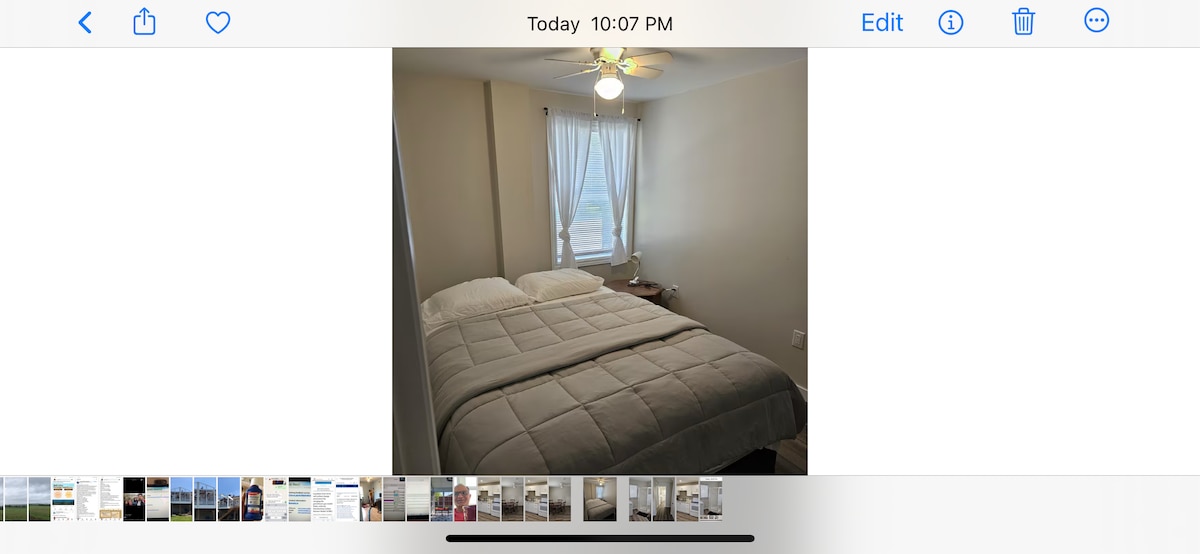This screenshot has width=1200, height=554.
Task: Share this bedroom photo
Action: [x=145, y=22]
